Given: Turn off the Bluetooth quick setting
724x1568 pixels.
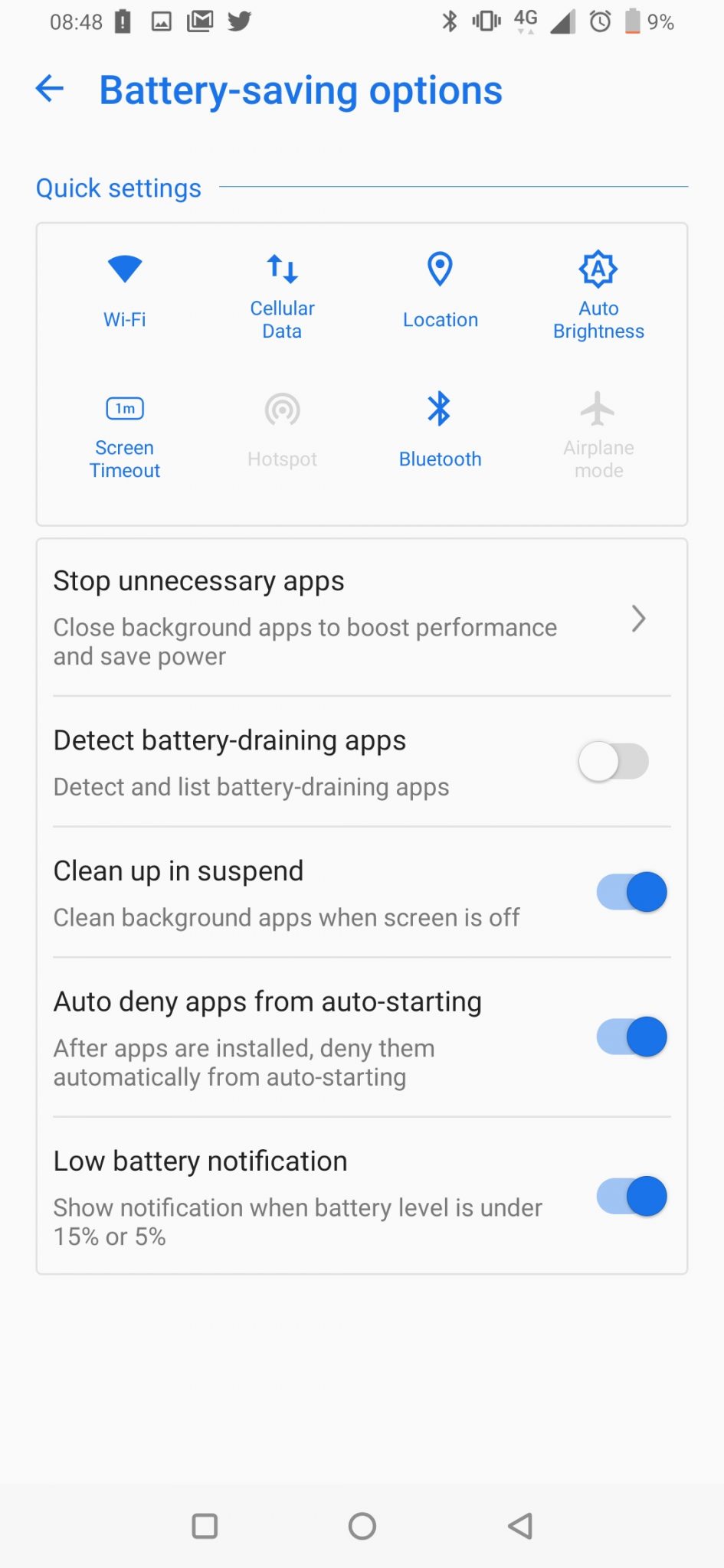Looking at the screenshot, I should click(440, 431).
